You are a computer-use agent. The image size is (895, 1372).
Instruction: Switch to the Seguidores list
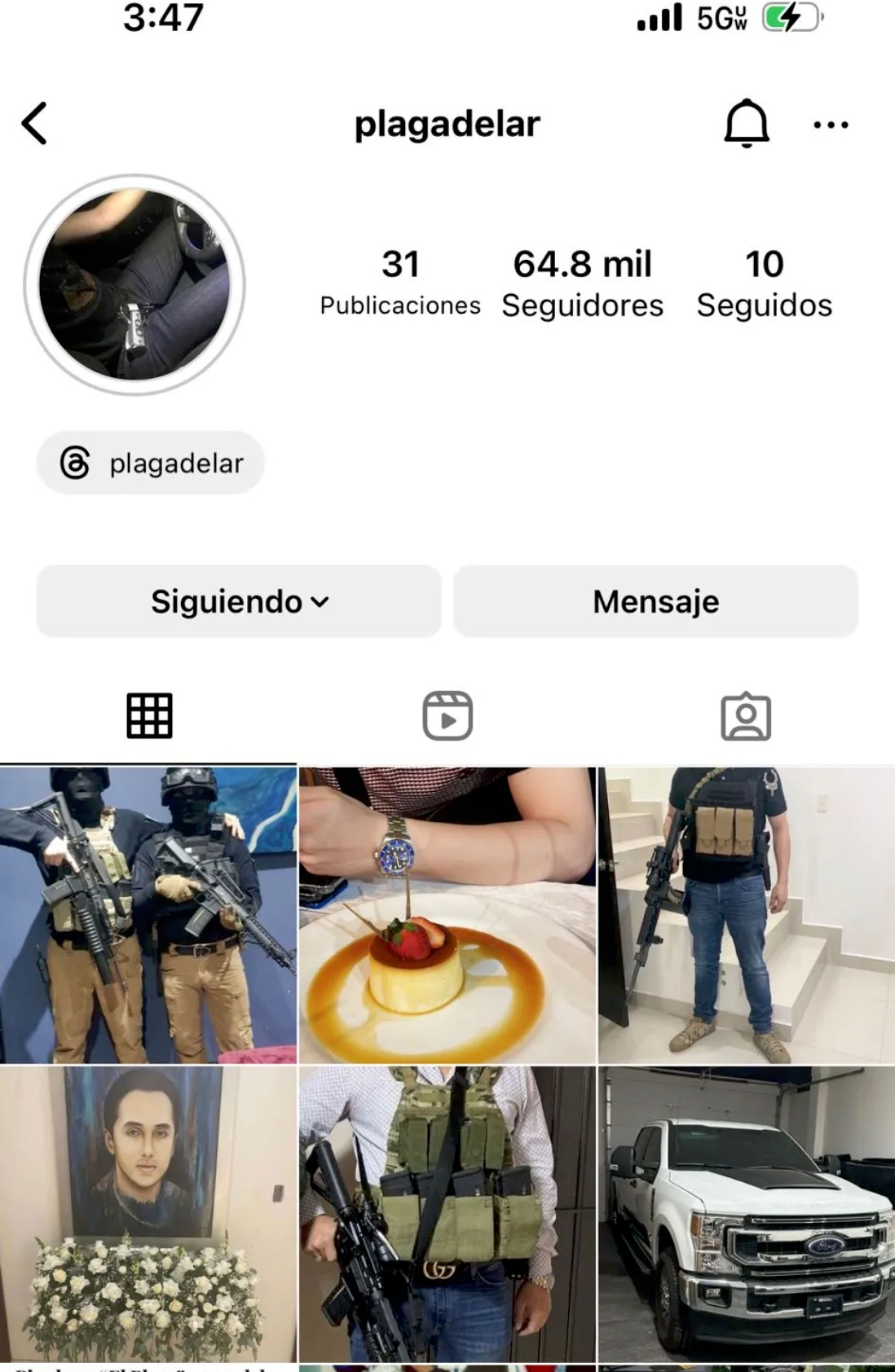pos(581,283)
